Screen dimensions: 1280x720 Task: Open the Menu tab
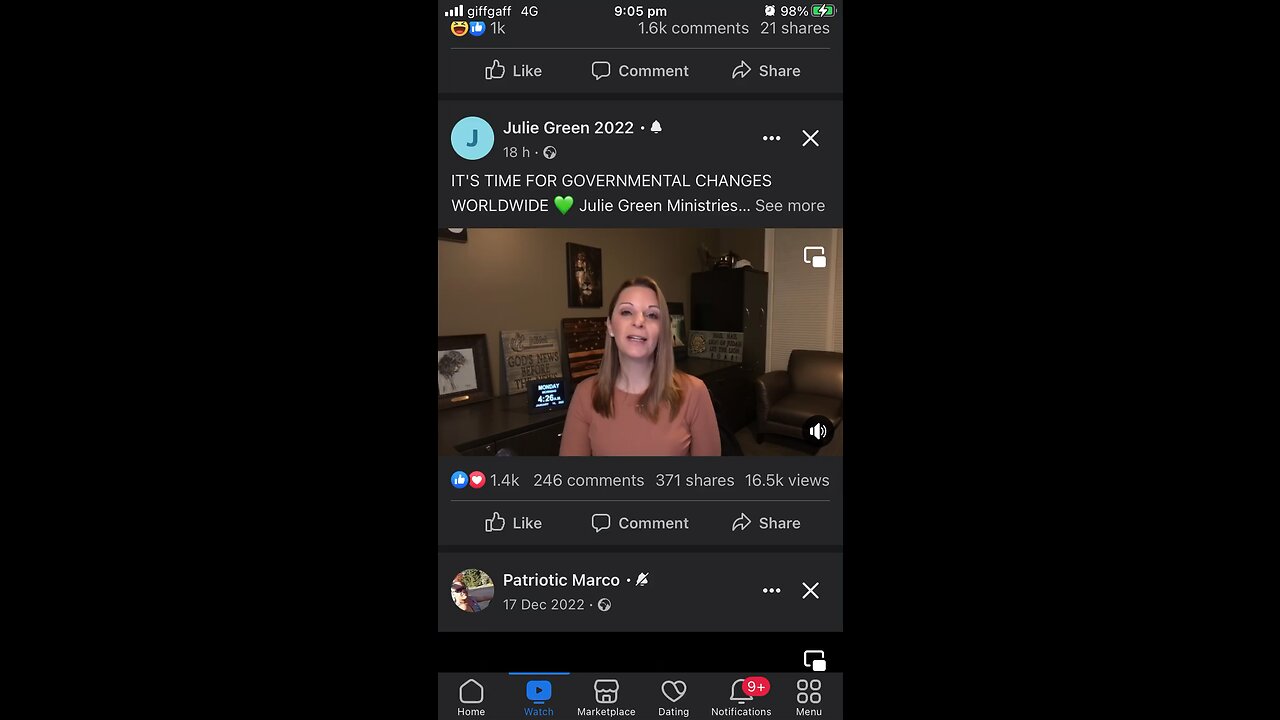(809, 698)
